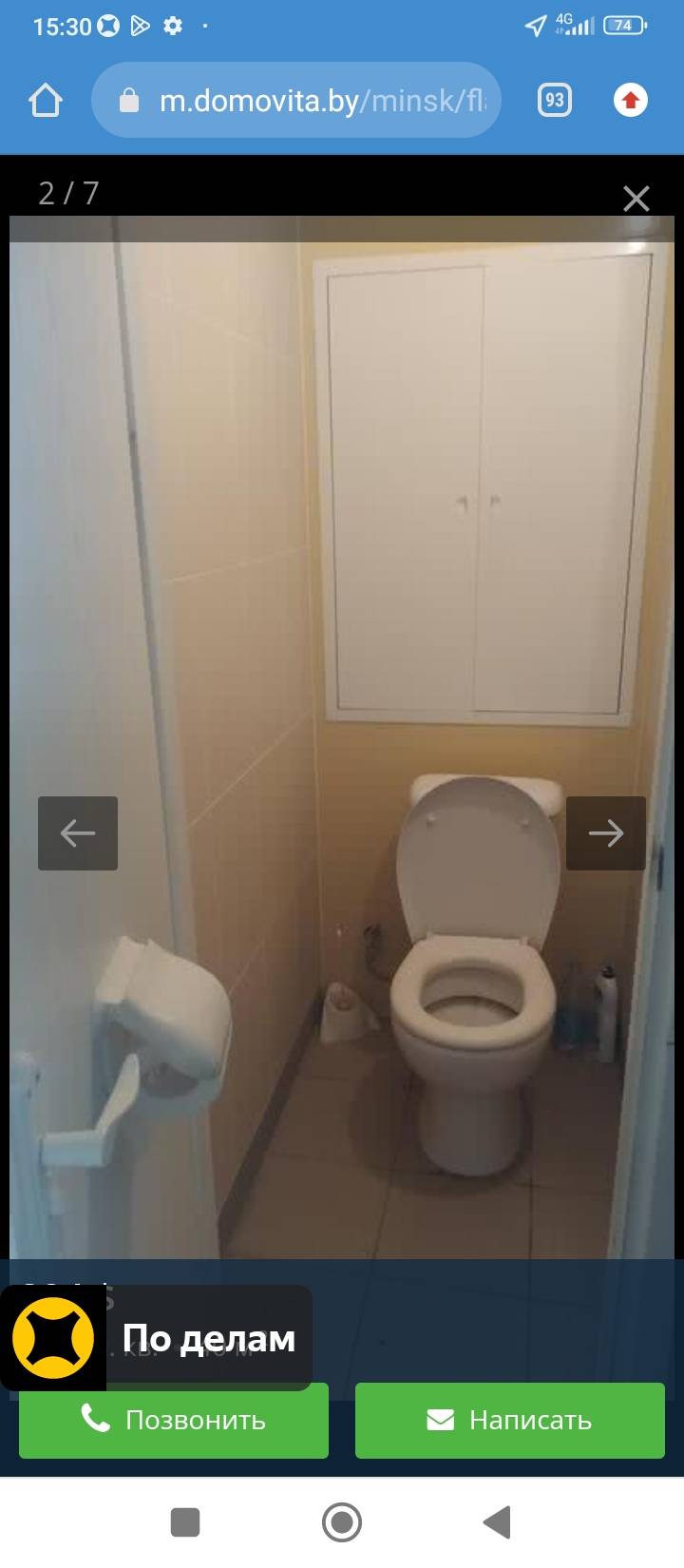The width and height of the screenshot is (684, 1568).
Task: Open recent apps from navigation bar
Action: (185, 1522)
